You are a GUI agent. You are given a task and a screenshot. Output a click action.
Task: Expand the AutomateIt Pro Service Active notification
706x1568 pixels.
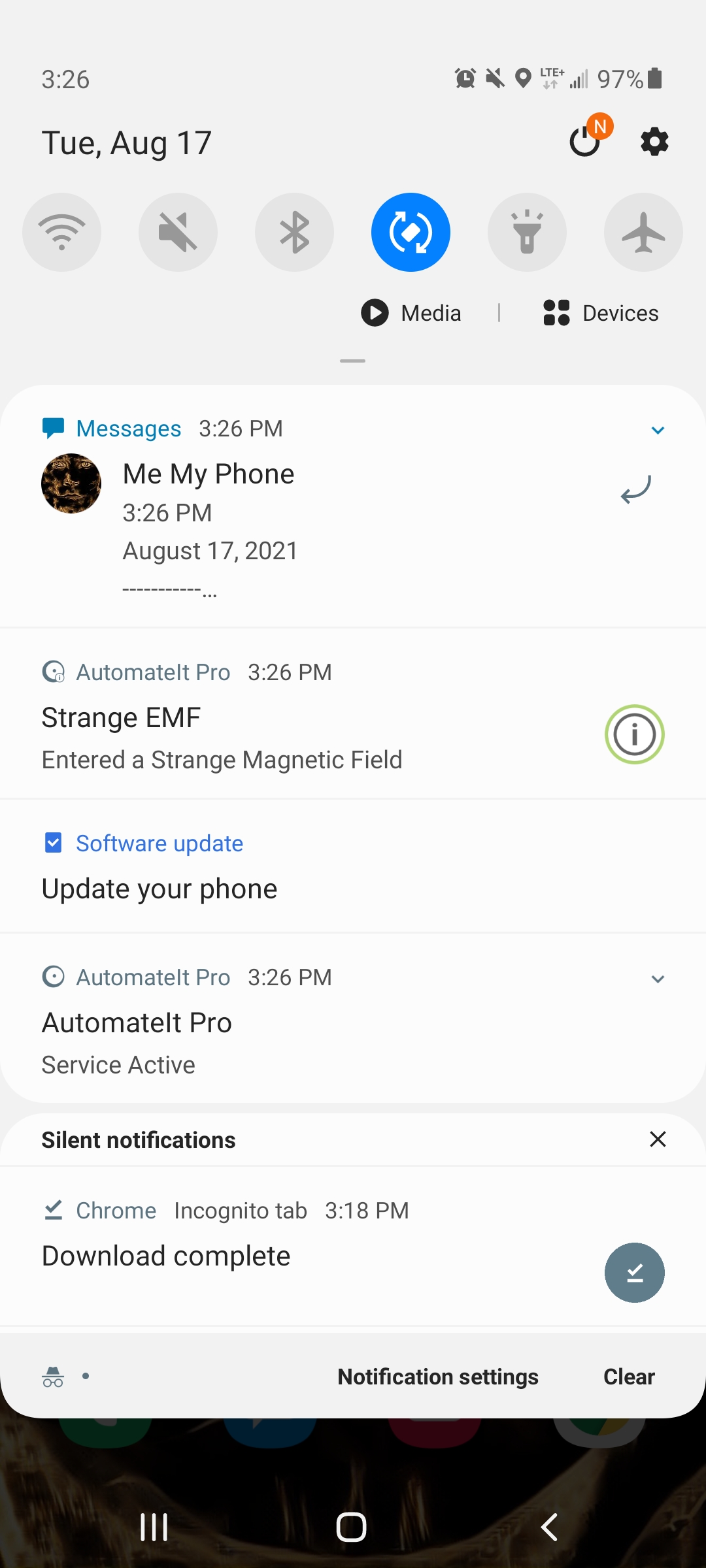658,979
